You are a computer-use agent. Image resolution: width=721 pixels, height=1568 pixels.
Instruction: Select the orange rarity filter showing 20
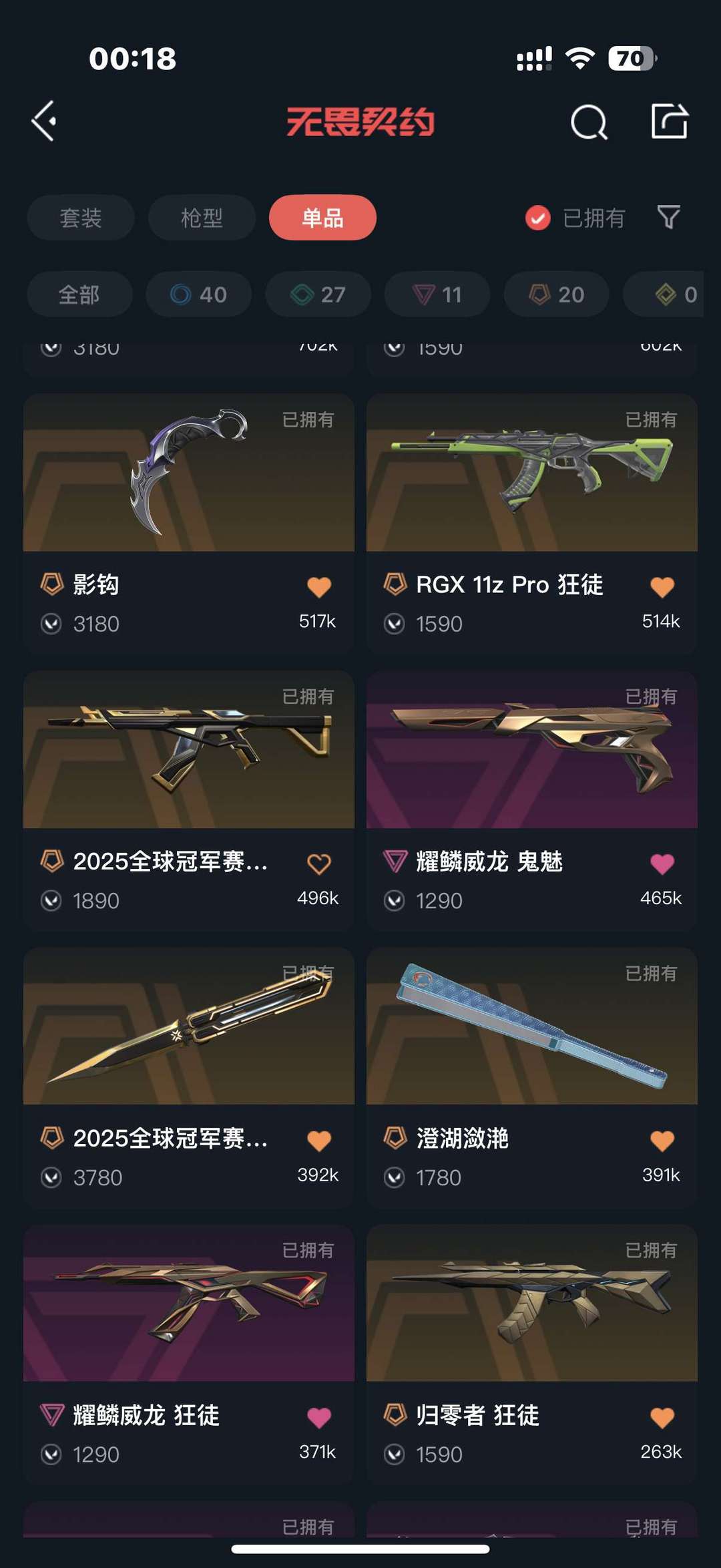[x=555, y=294]
